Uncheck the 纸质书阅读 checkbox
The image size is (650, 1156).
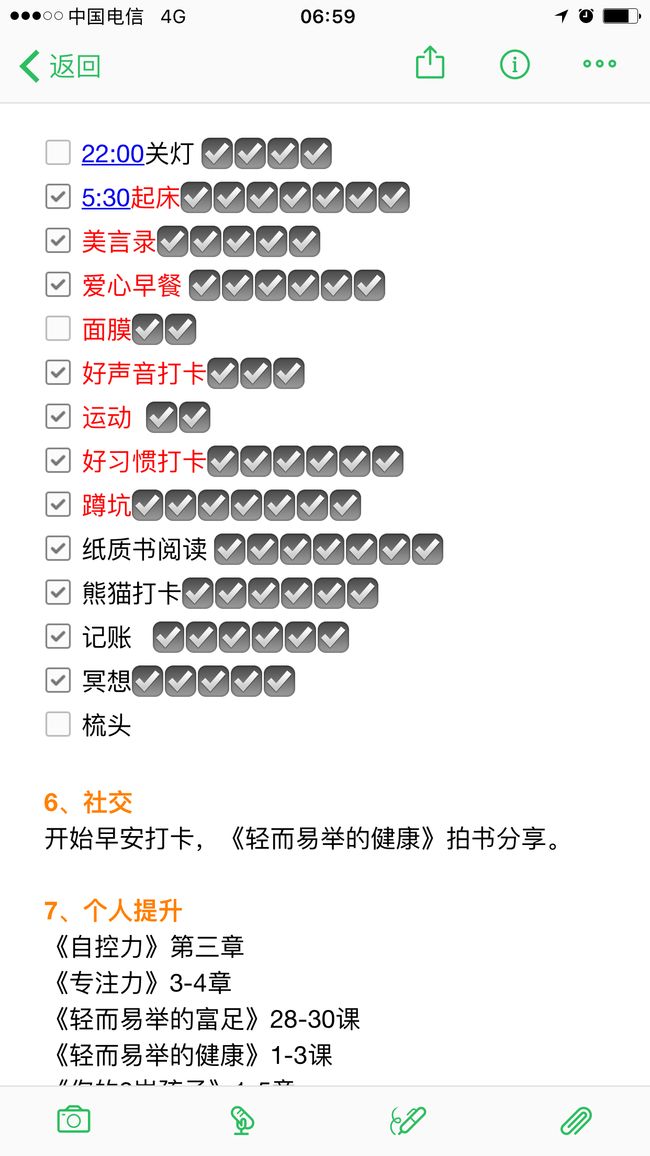pyautogui.click(x=58, y=549)
